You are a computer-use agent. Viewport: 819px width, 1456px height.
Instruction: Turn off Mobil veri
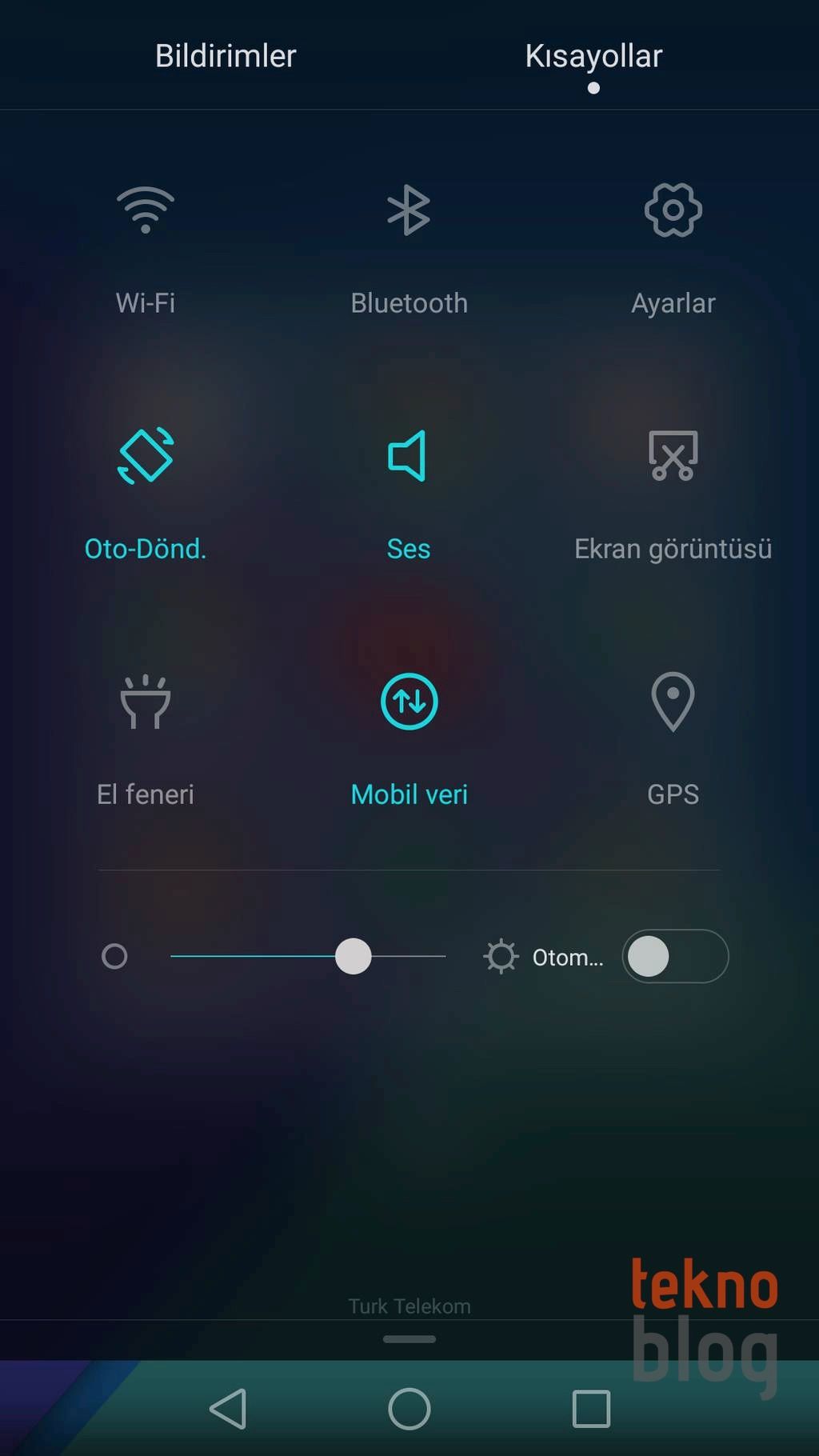coord(409,702)
